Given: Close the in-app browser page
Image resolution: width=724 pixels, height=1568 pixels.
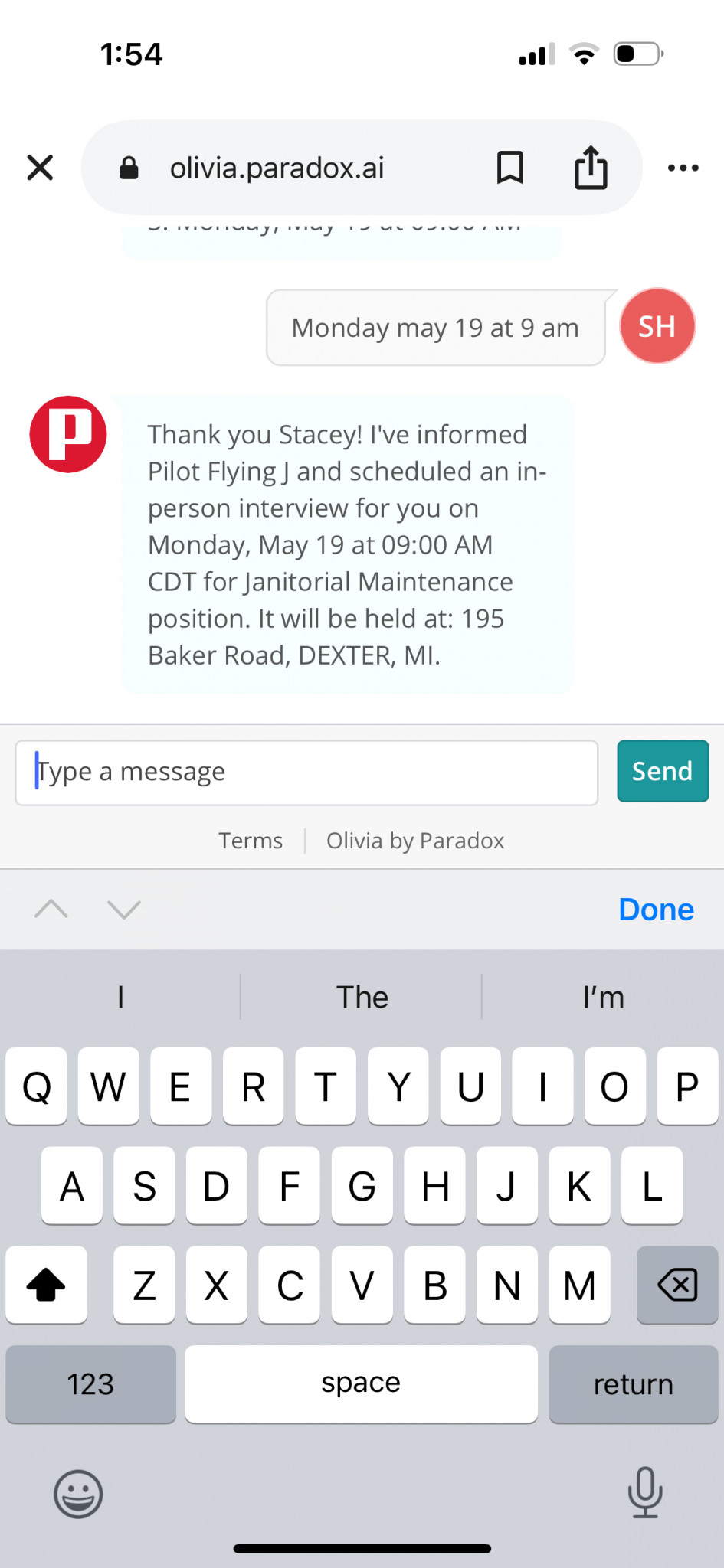Looking at the screenshot, I should (40, 167).
